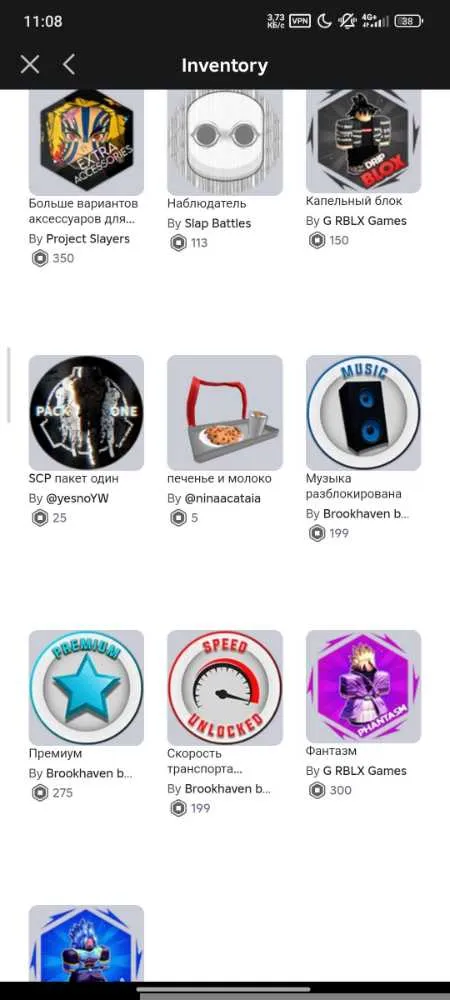Open the Project Slayers extra accessories item
This screenshot has width=450, height=1000.
[x=86, y=142]
